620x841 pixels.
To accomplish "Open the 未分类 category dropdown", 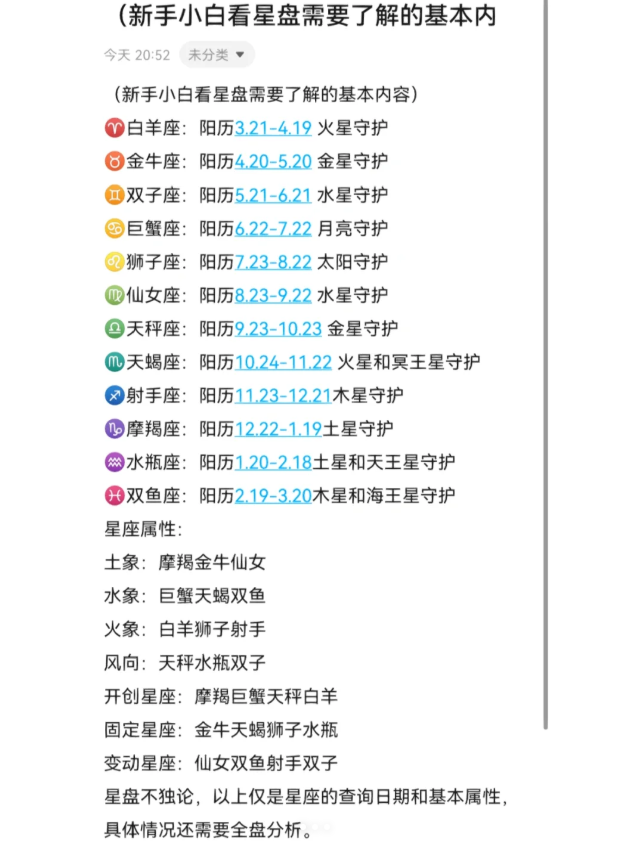I will (x=217, y=55).
